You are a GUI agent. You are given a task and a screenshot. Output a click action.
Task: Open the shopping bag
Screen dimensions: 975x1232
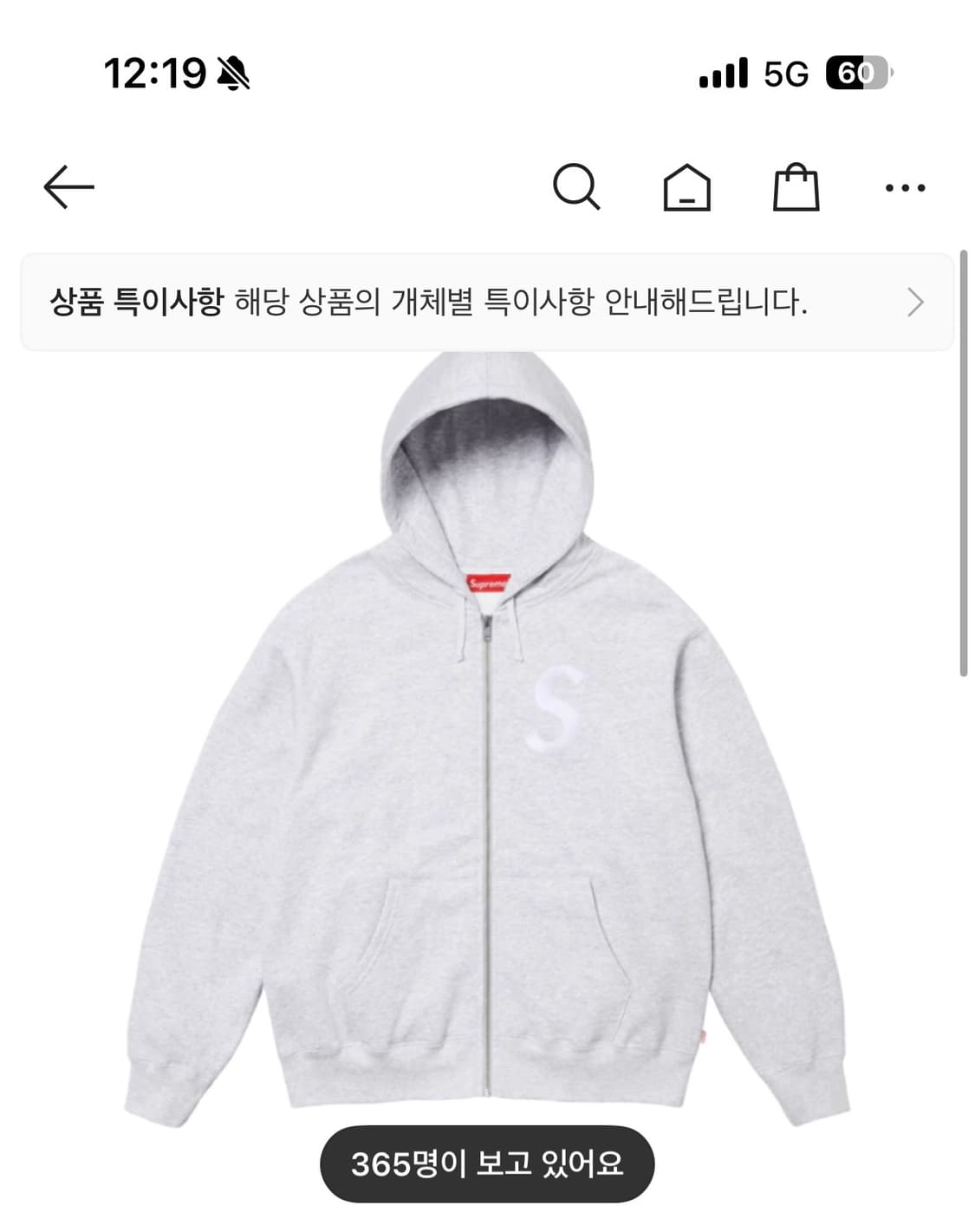pyautogui.click(x=796, y=187)
